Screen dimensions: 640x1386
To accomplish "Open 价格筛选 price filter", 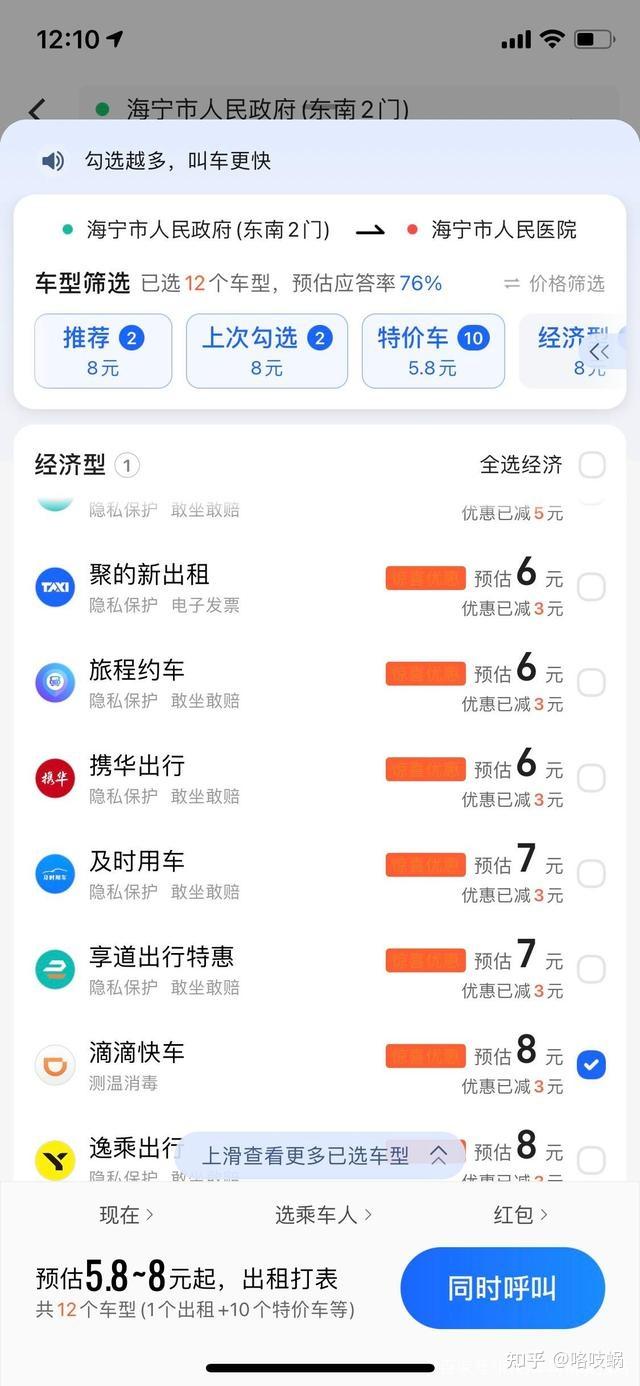I will point(555,284).
